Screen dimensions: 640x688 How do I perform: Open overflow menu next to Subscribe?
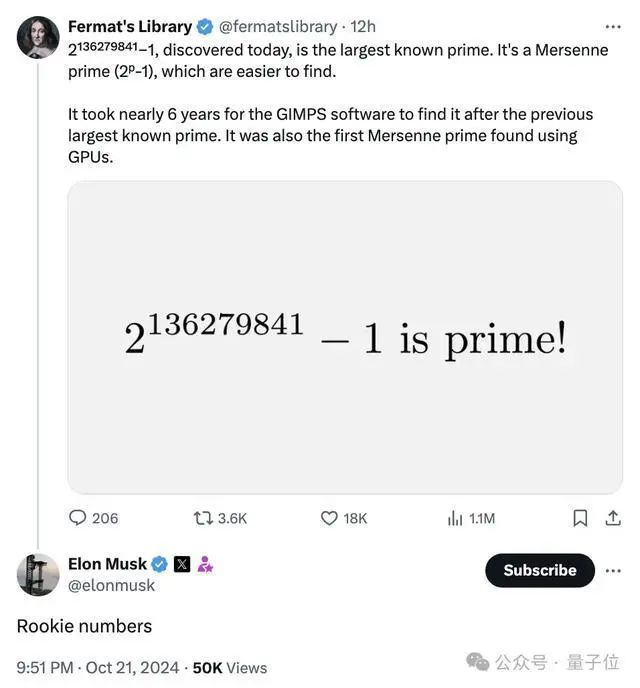(612, 570)
